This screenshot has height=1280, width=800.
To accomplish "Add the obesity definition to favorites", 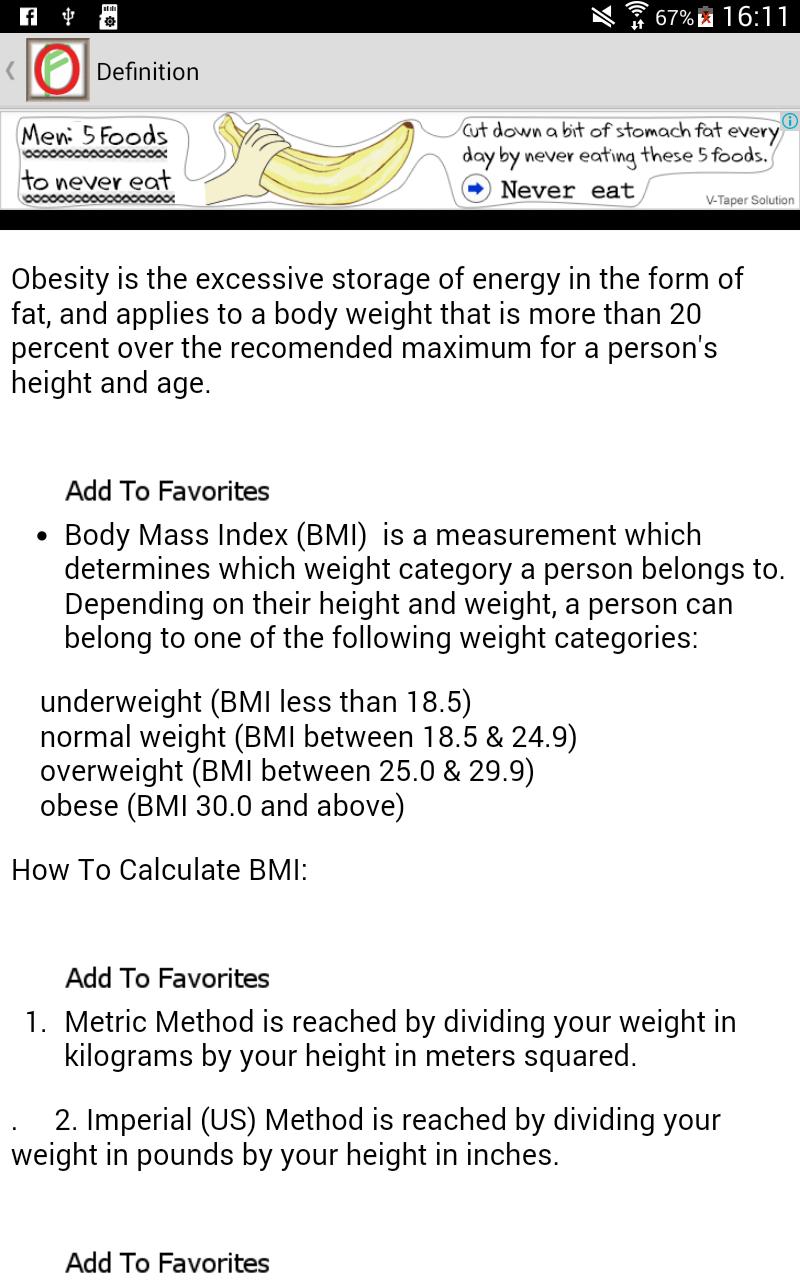I will point(168,491).
